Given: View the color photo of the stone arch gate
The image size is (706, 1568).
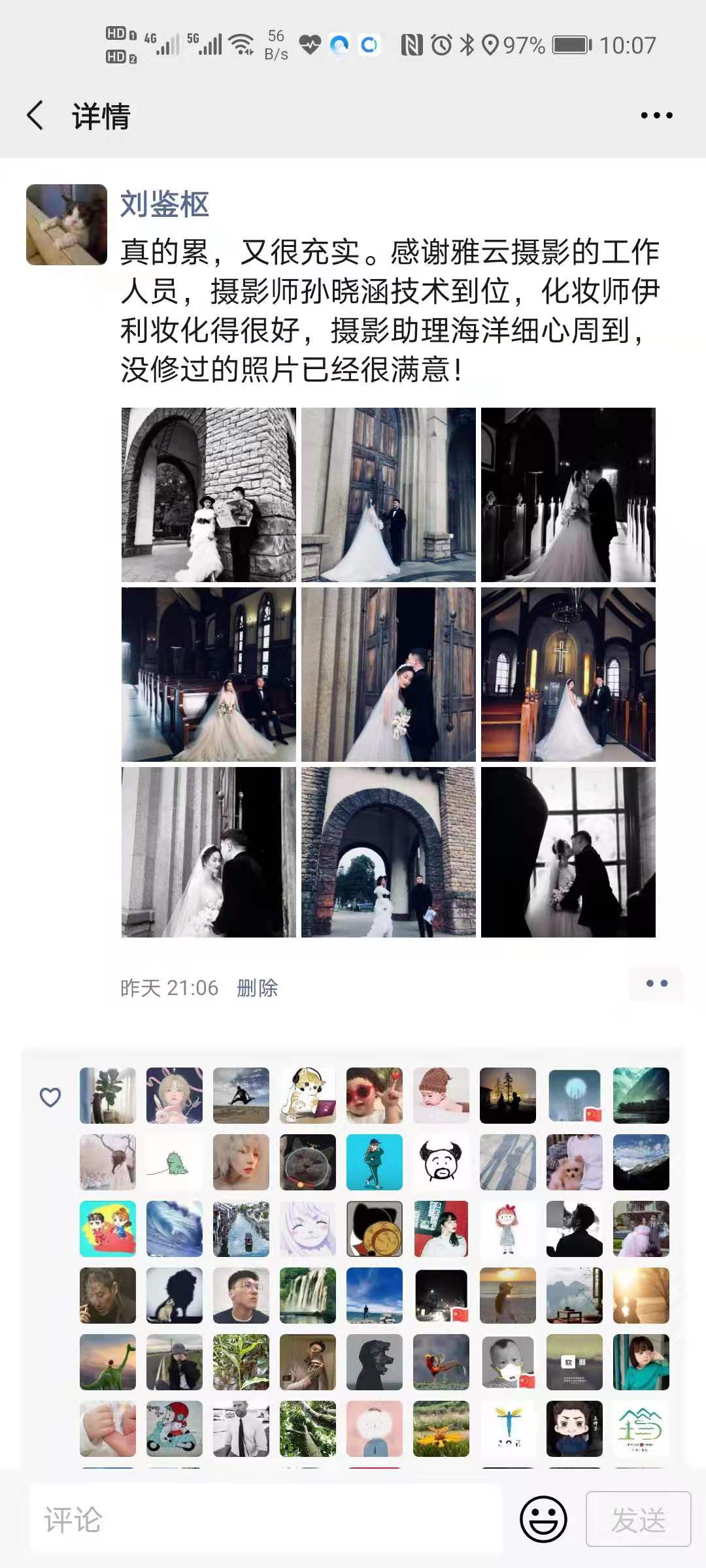Looking at the screenshot, I should (x=388, y=853).
